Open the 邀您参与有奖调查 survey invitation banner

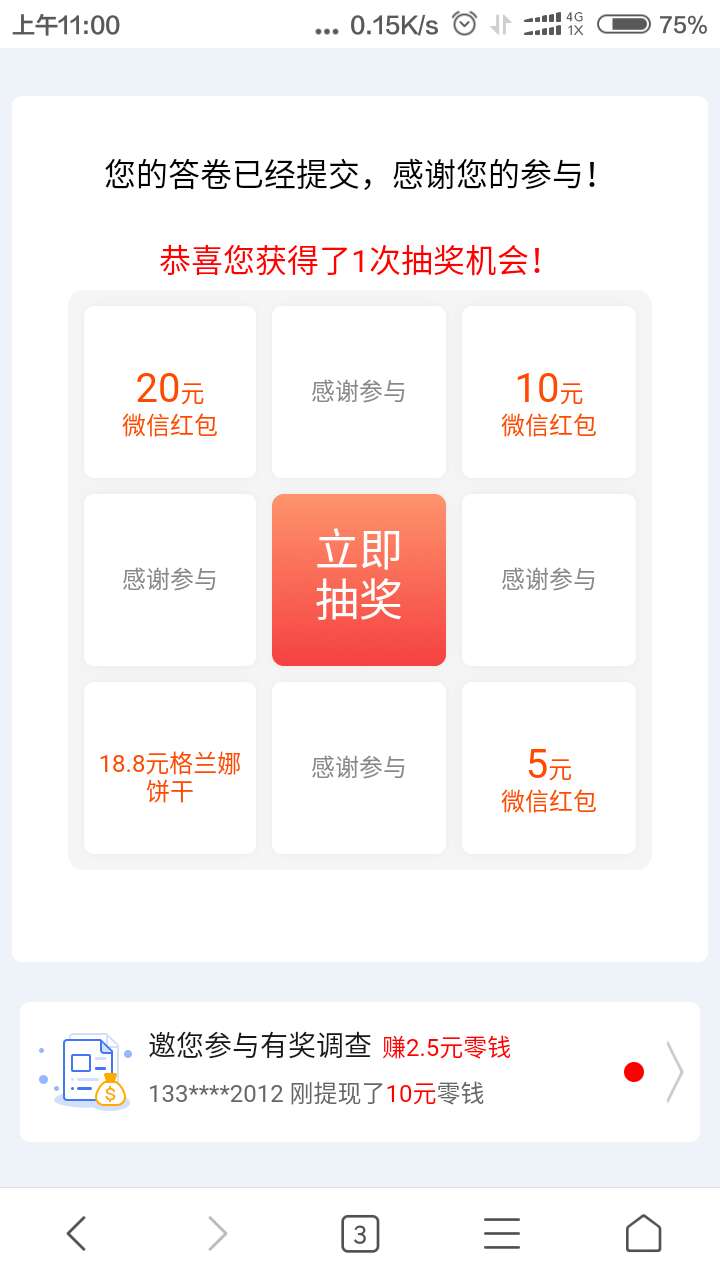(x=360, y=1072)
